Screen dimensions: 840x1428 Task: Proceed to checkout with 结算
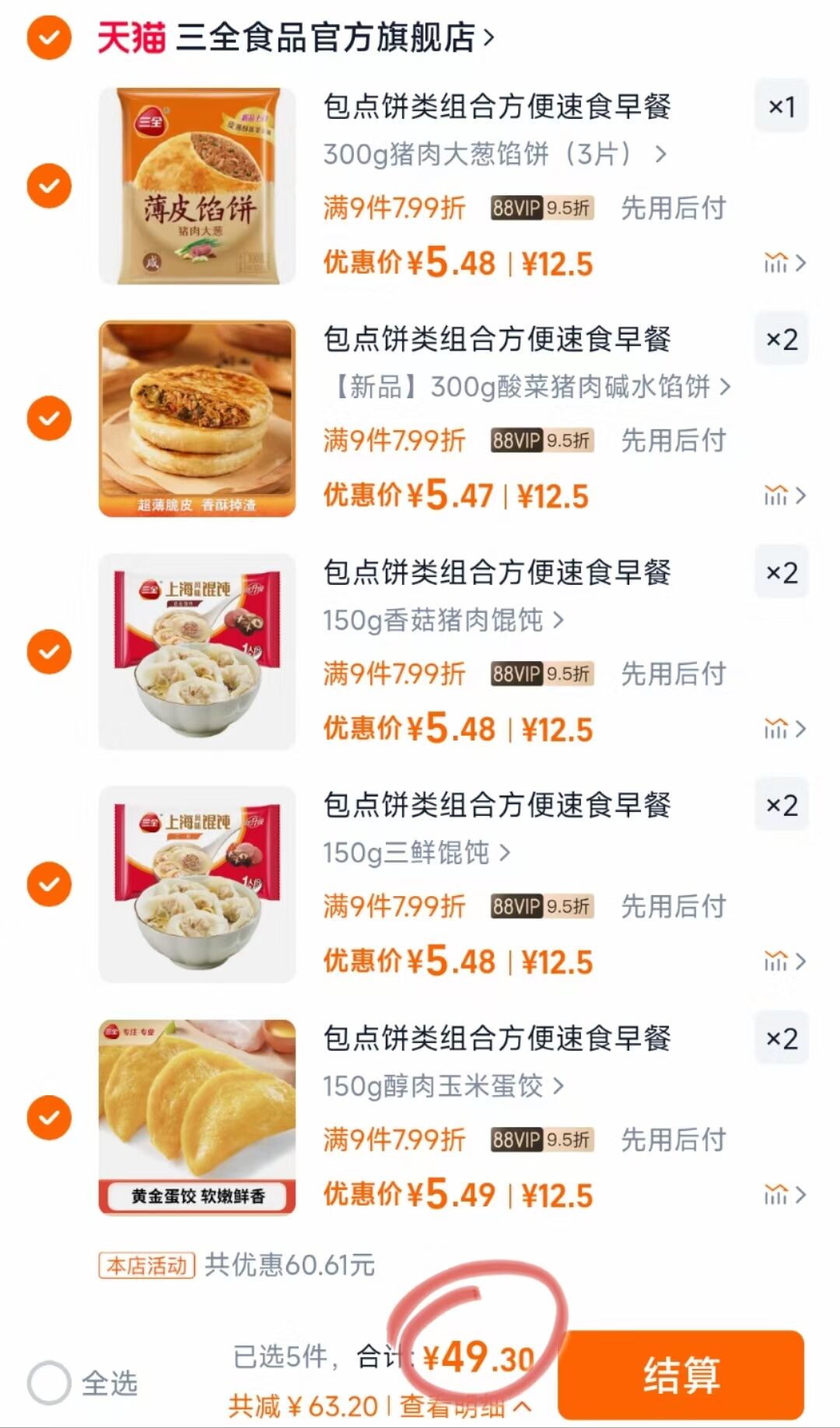681,1374
